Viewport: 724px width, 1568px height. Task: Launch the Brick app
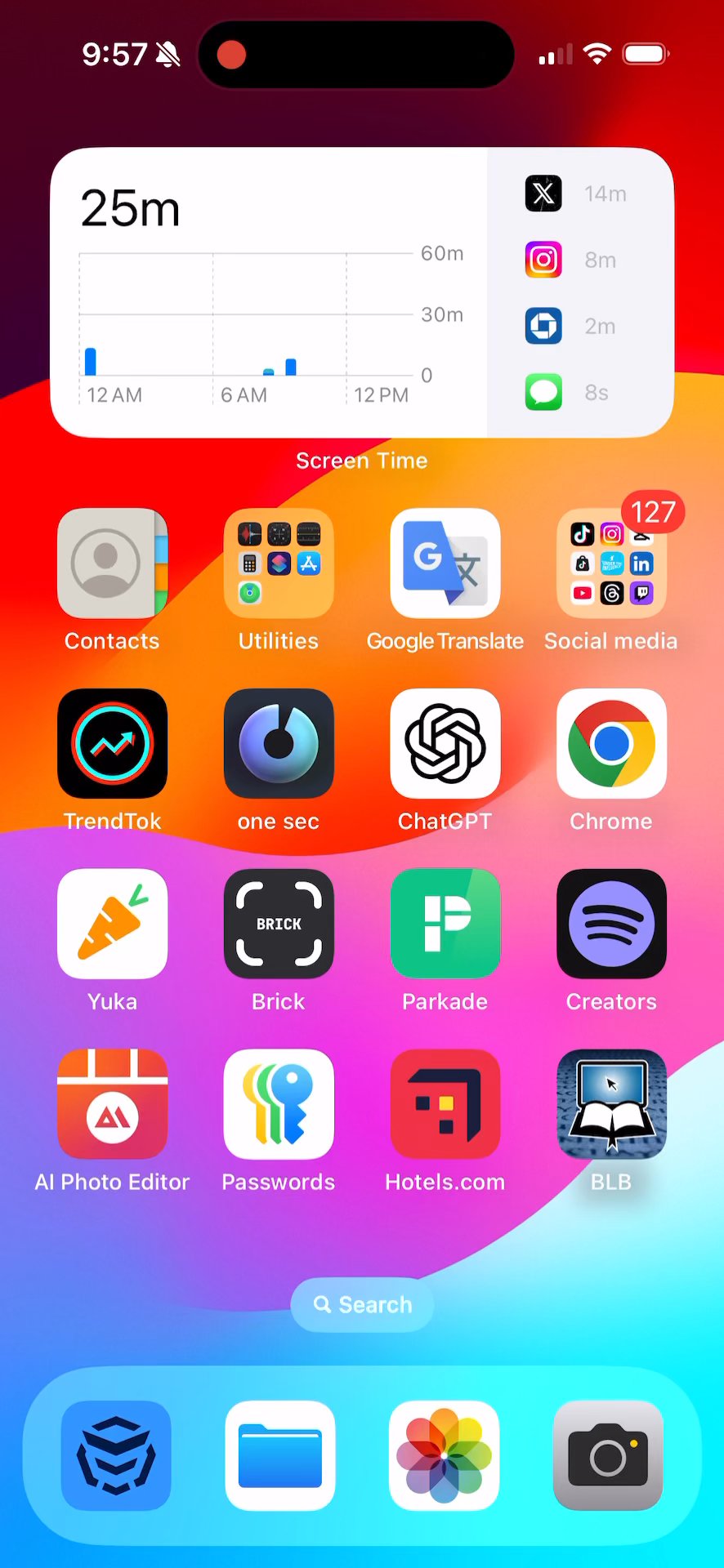279,924
